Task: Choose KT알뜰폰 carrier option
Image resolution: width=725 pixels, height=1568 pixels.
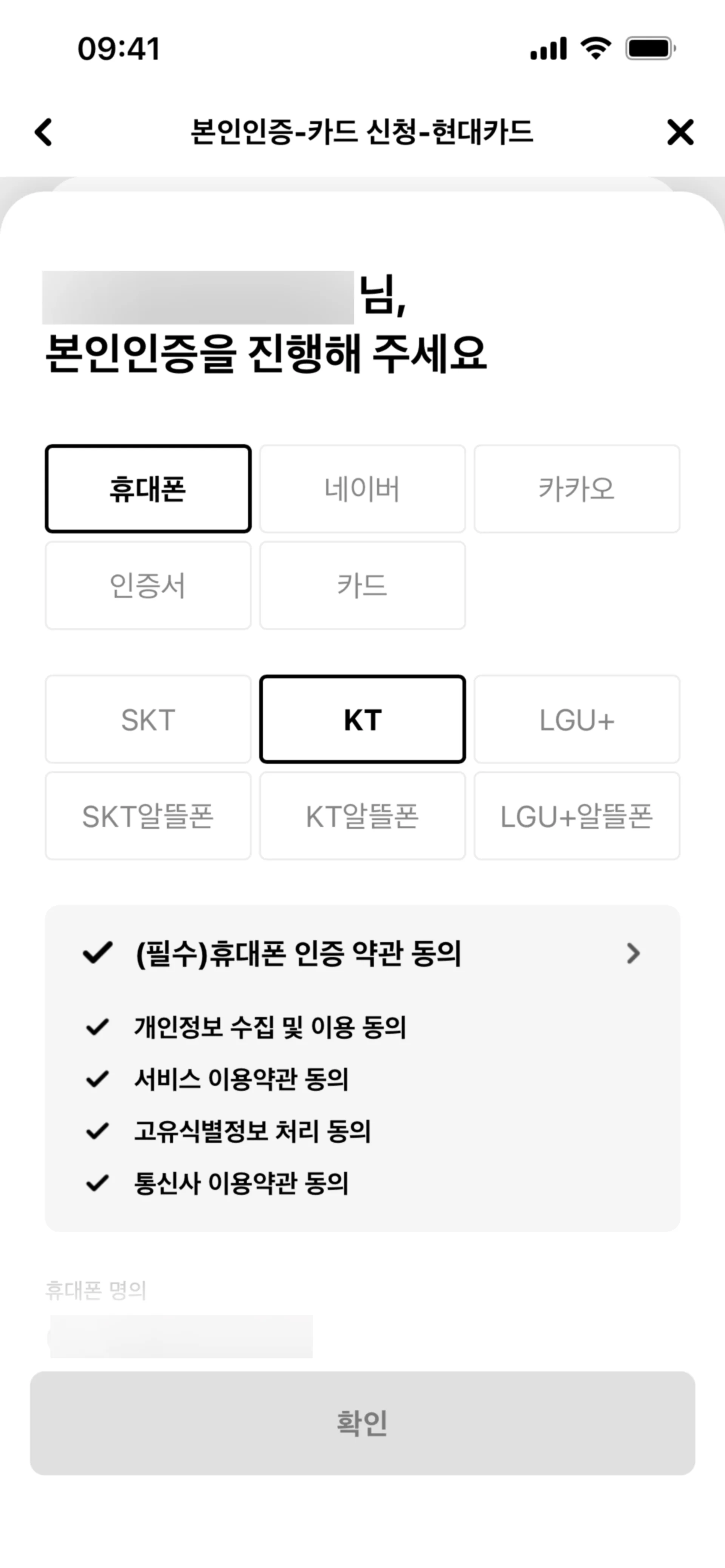Action: (x=362, y=816)
